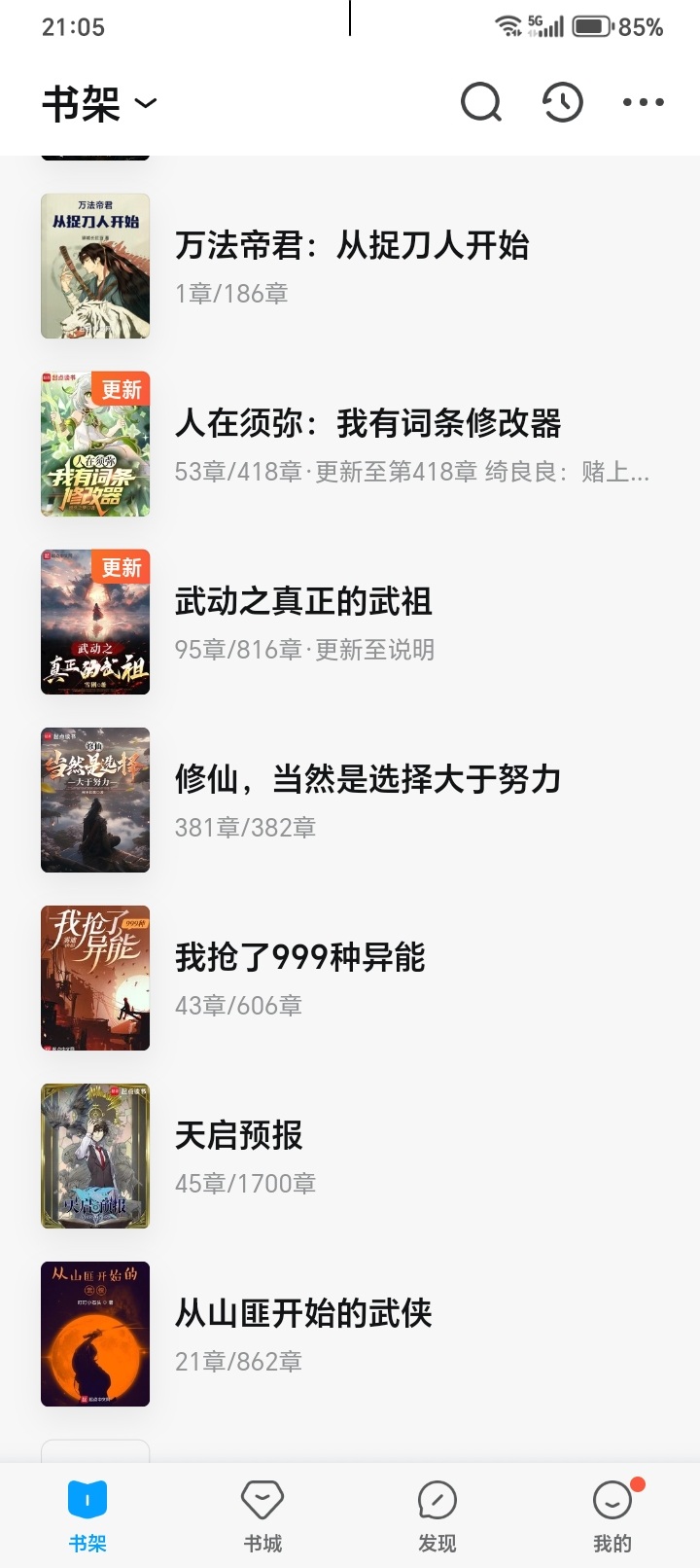
Task: Switch to the 书城 tab
Action: point(262,1515)
